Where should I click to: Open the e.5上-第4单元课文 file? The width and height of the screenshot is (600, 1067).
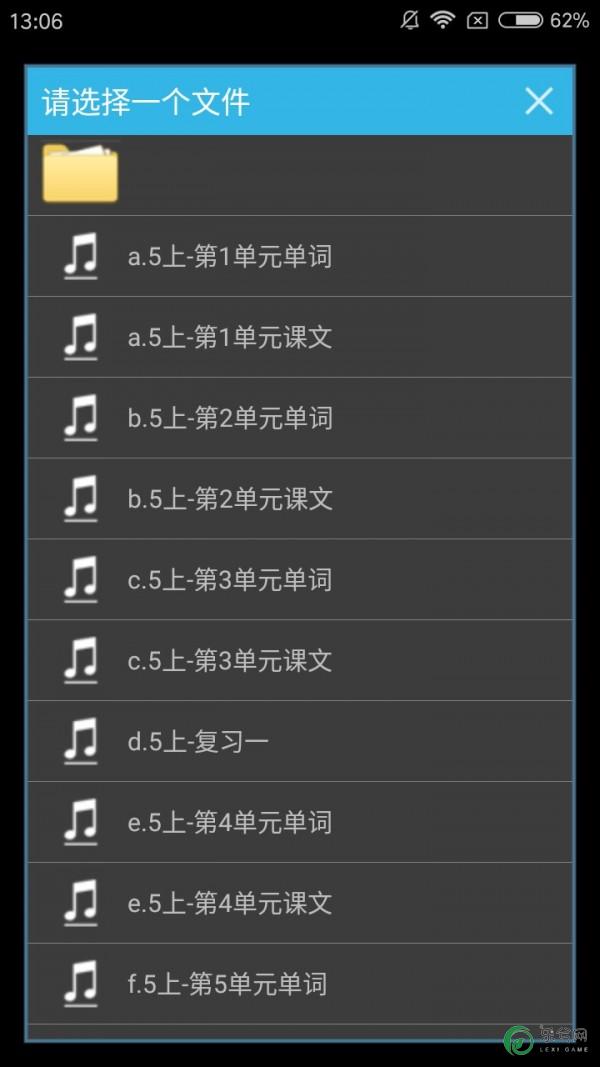(299, 903)
